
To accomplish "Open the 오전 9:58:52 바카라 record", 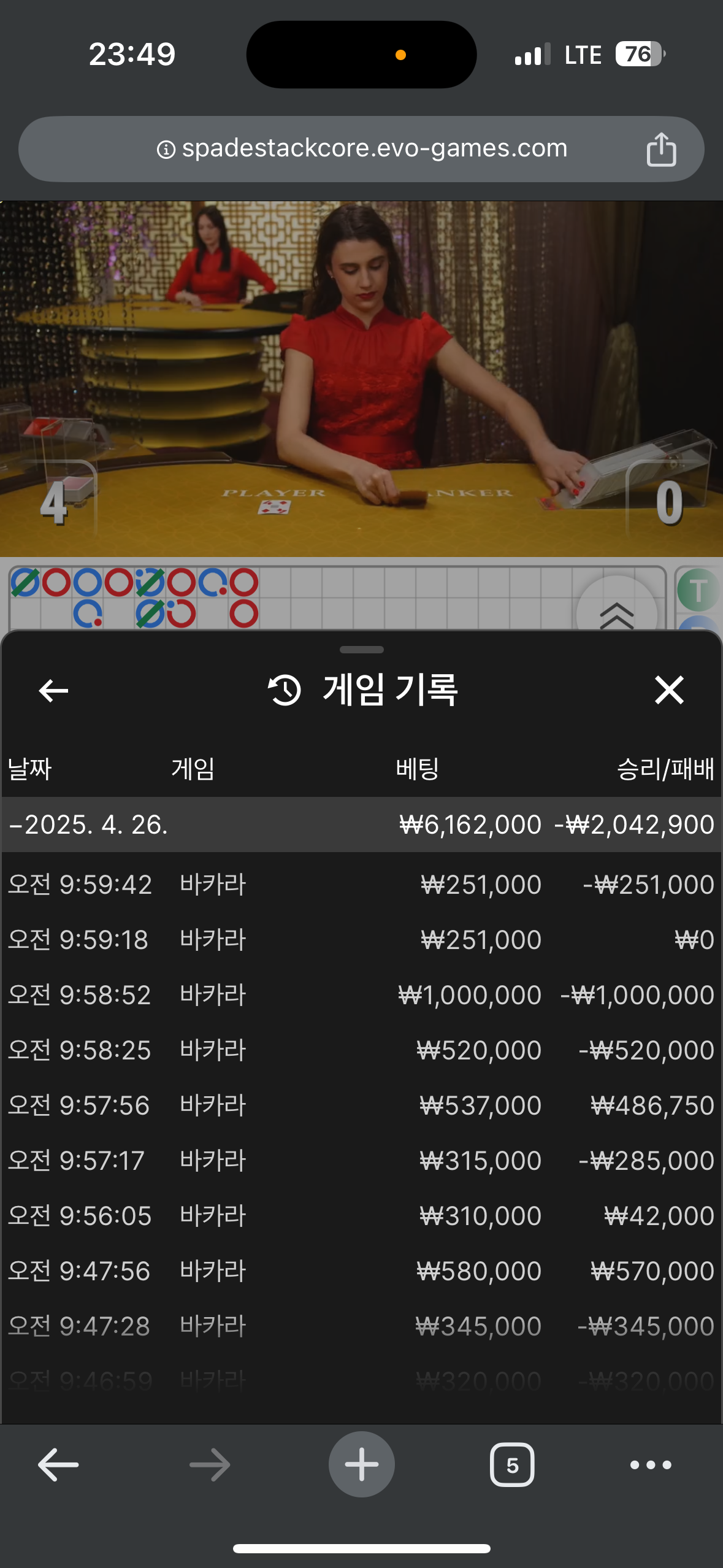I will coord(361,995).
